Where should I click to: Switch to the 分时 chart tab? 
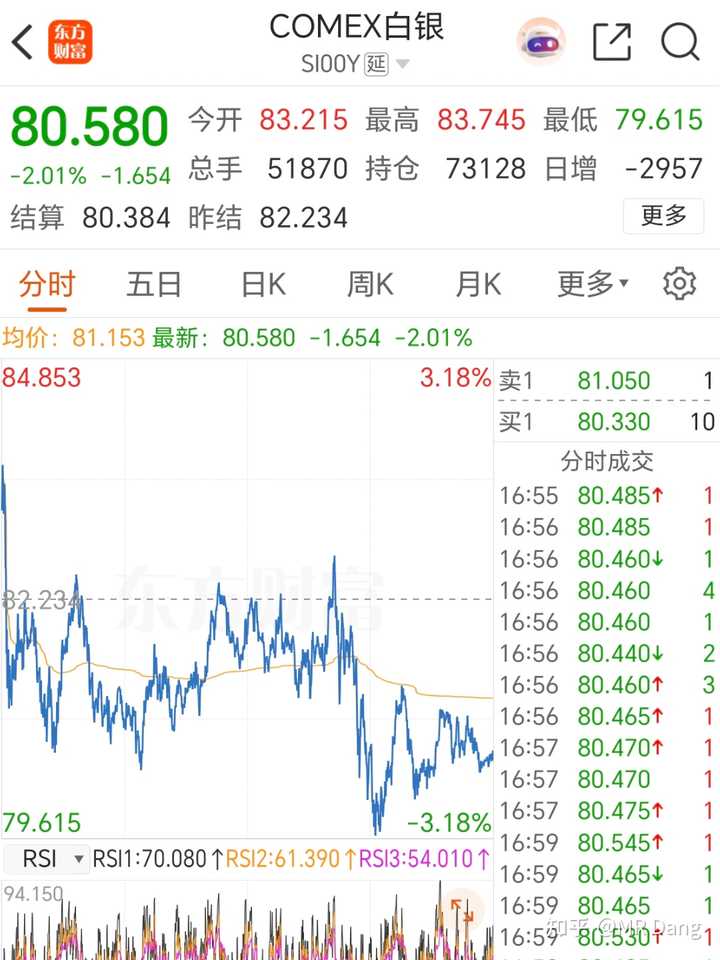pos(46,285)
